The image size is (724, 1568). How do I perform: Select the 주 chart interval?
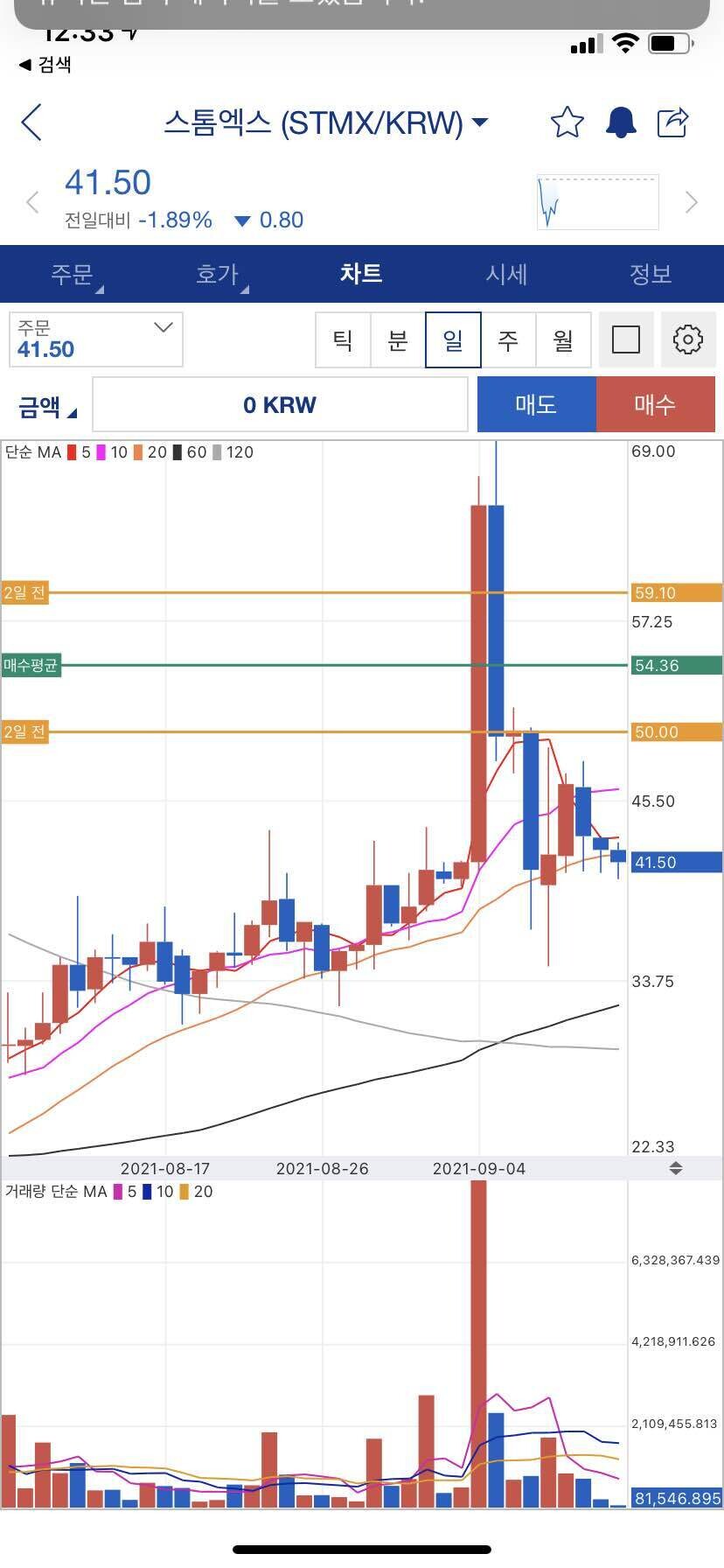tap(508, 339)
